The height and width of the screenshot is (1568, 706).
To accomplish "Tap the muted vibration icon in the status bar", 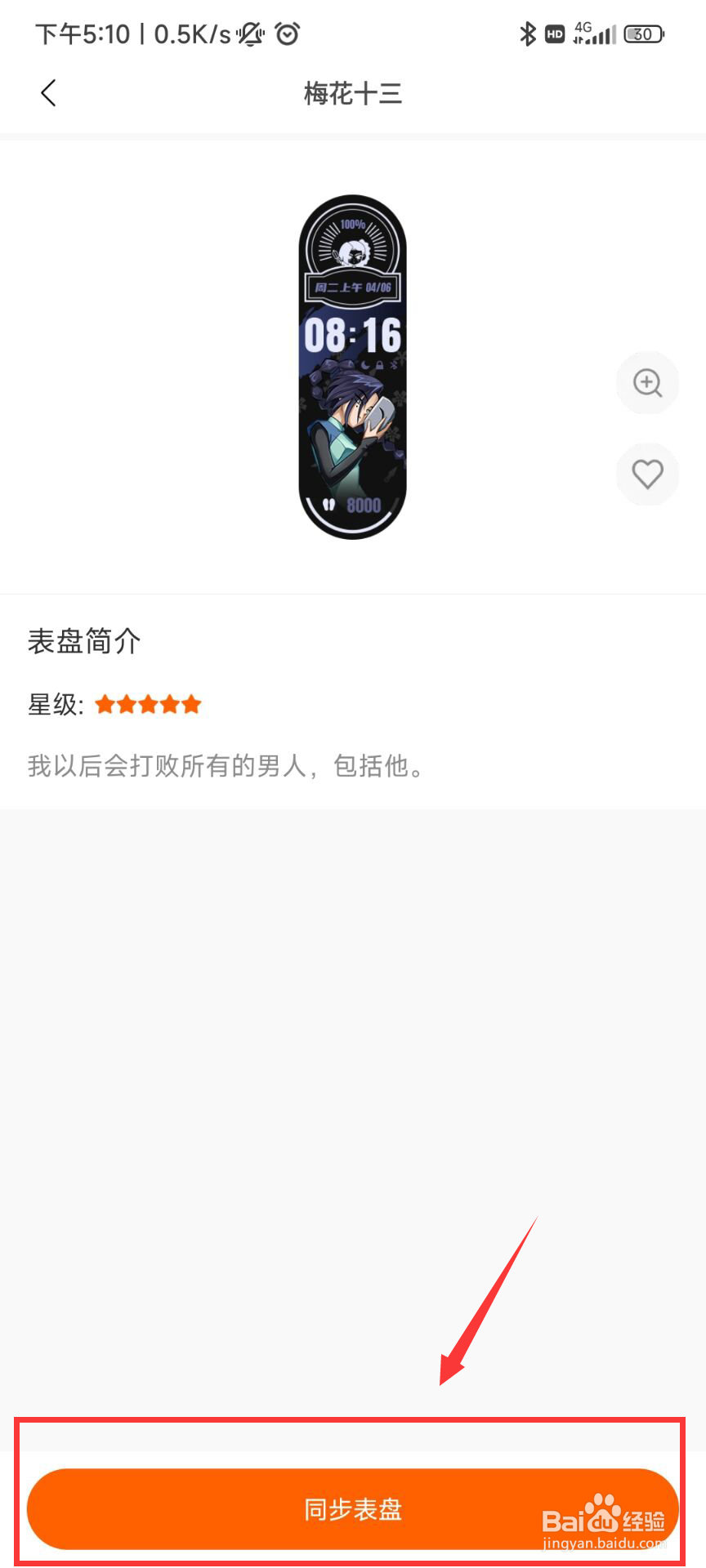I will point(250,34).
